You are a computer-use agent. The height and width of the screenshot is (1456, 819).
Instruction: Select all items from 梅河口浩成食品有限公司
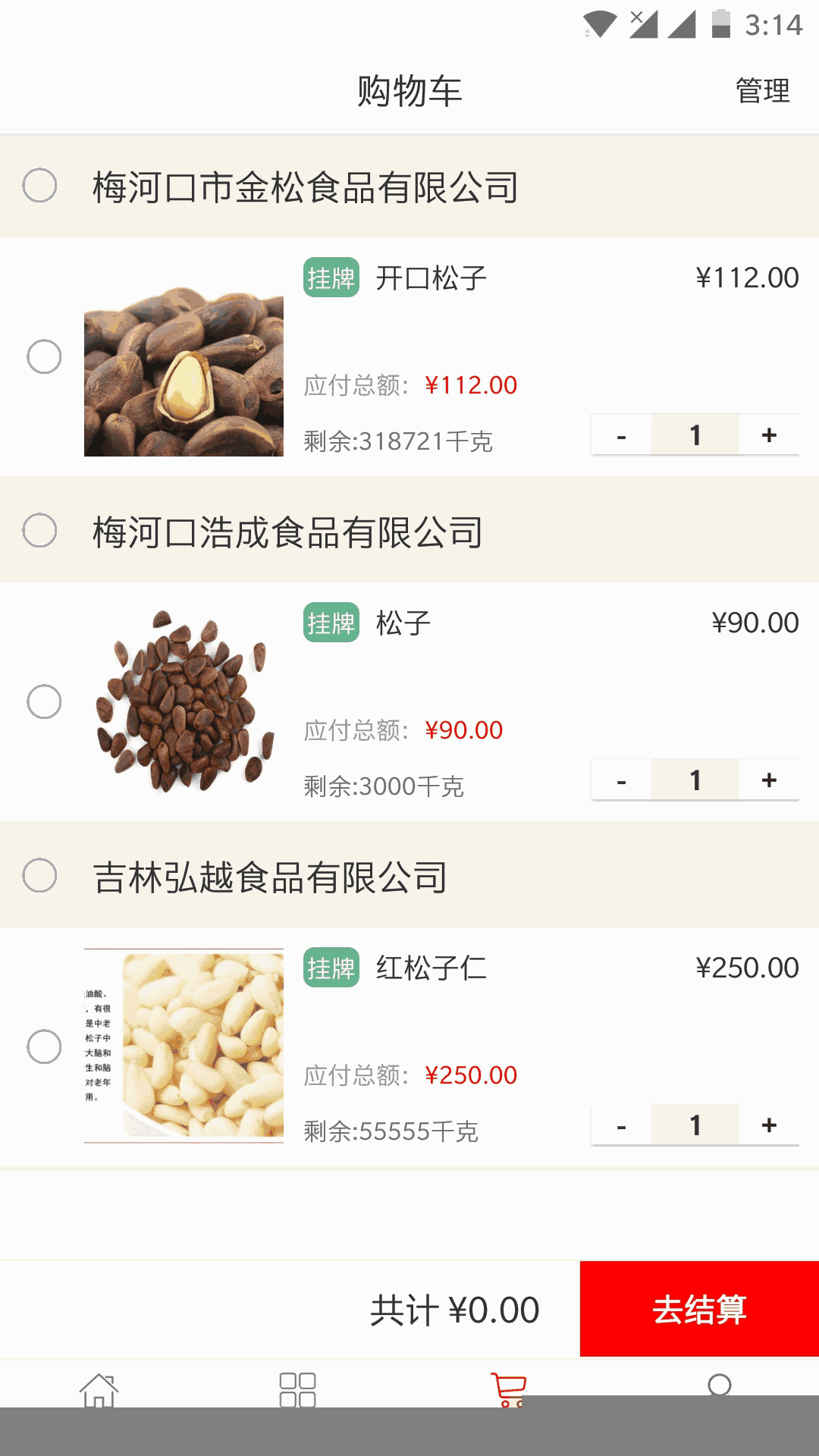point(40,531)
